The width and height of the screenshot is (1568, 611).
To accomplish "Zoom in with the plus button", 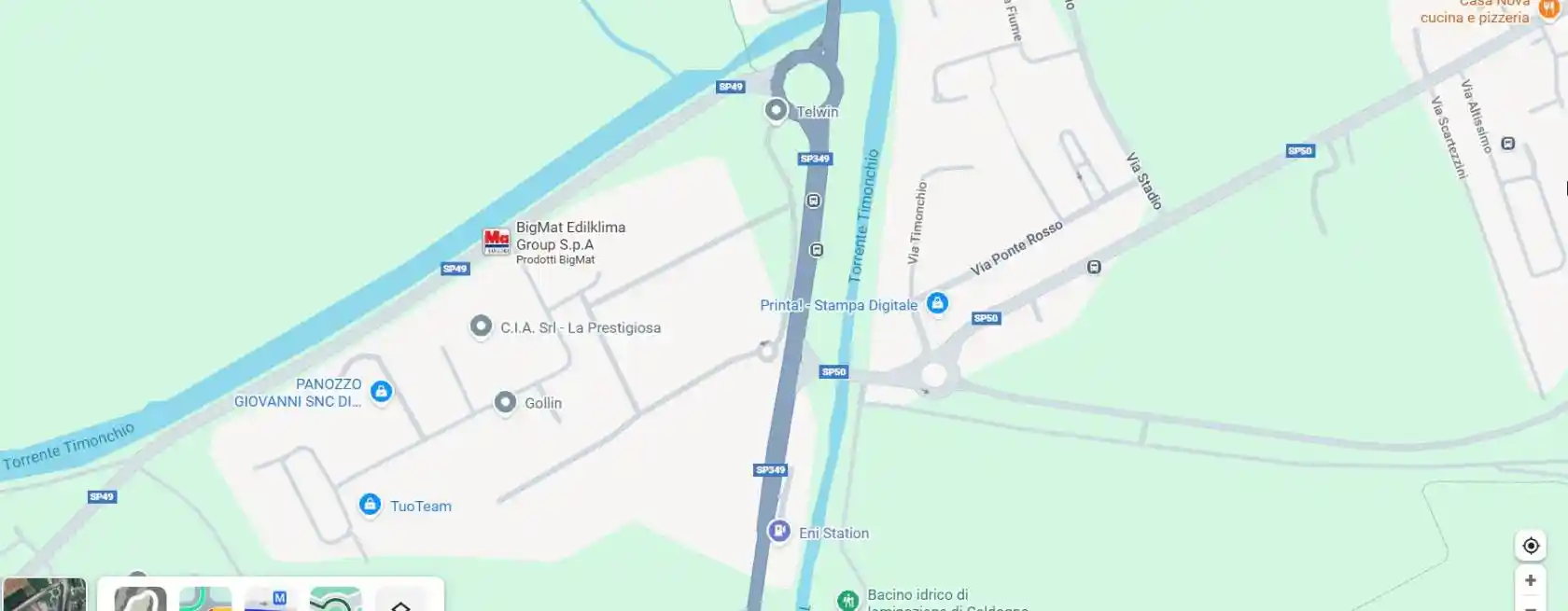I will (1531, 580).
